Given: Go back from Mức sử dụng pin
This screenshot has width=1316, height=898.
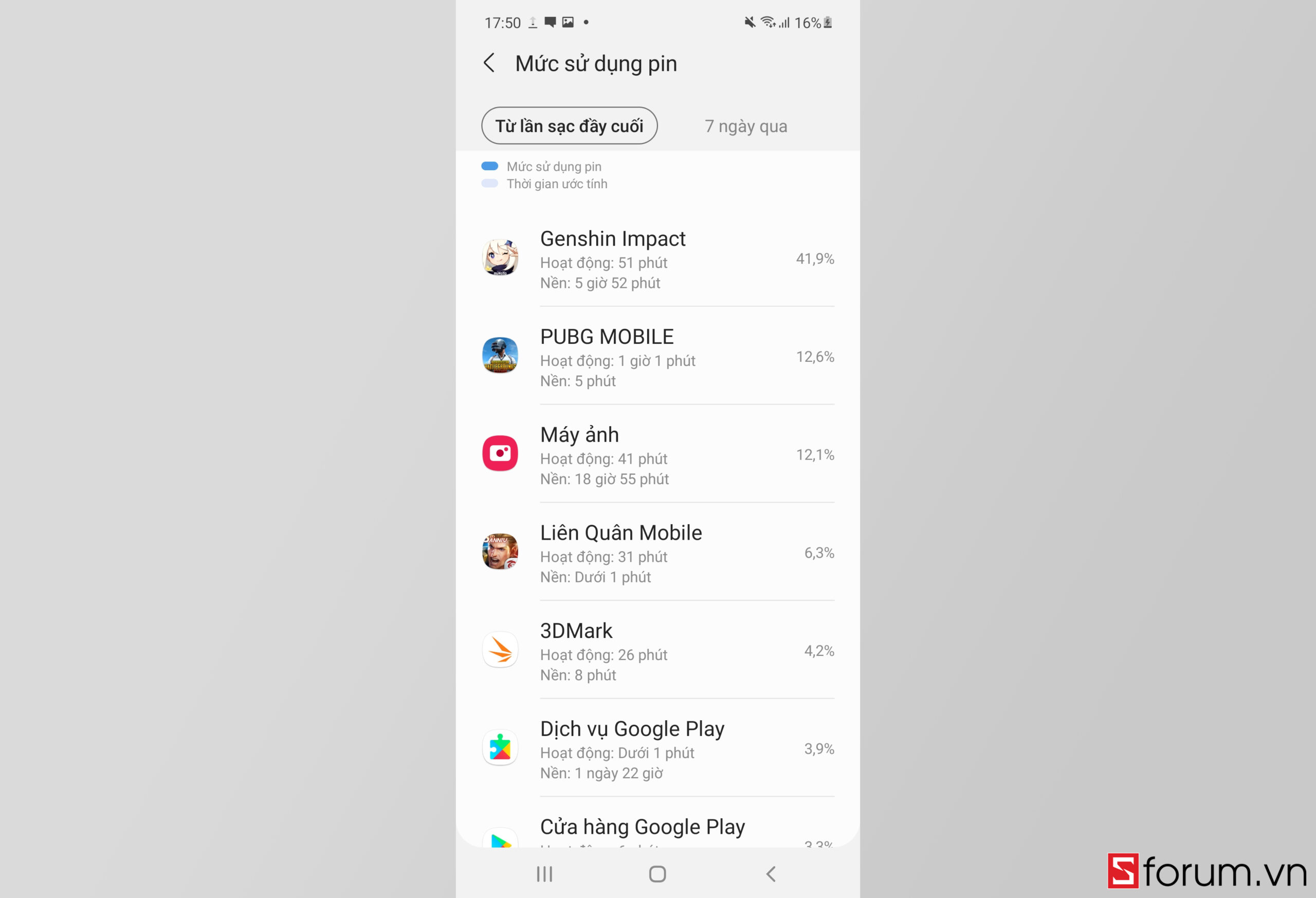Looking at the screenshot, I should pos(490,63).
